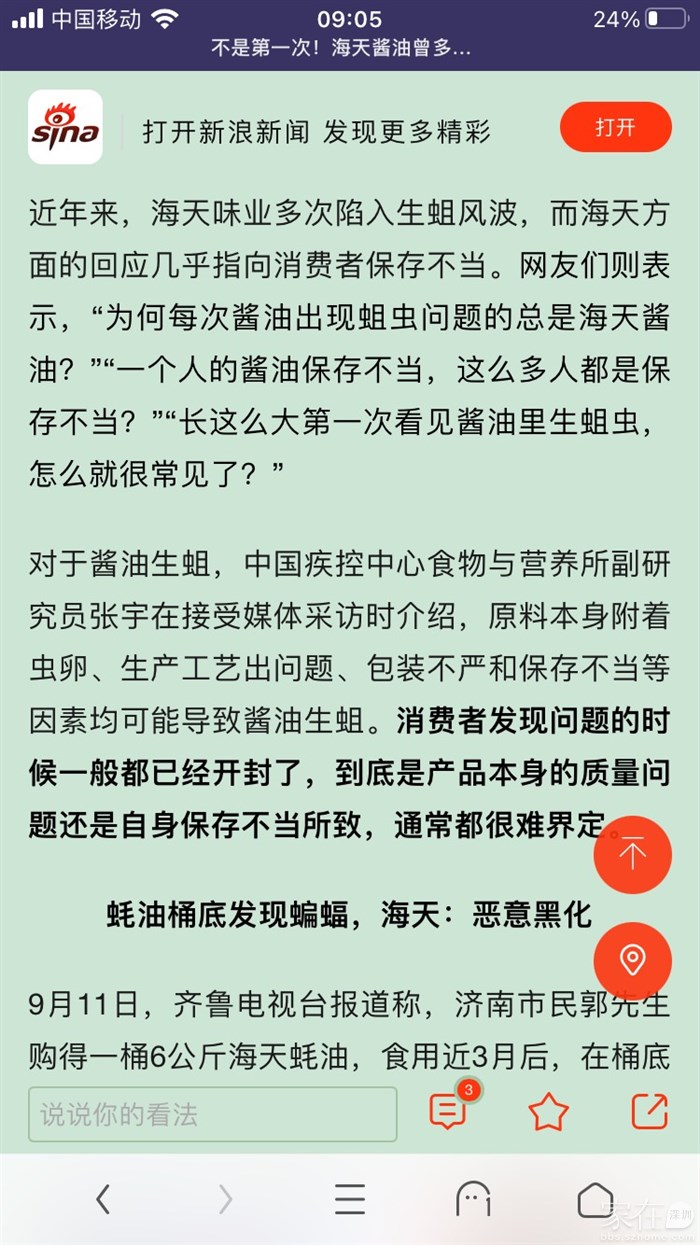The image size is (700, 1245).
Task: Open the browser menu
Action: [349, 1198]
